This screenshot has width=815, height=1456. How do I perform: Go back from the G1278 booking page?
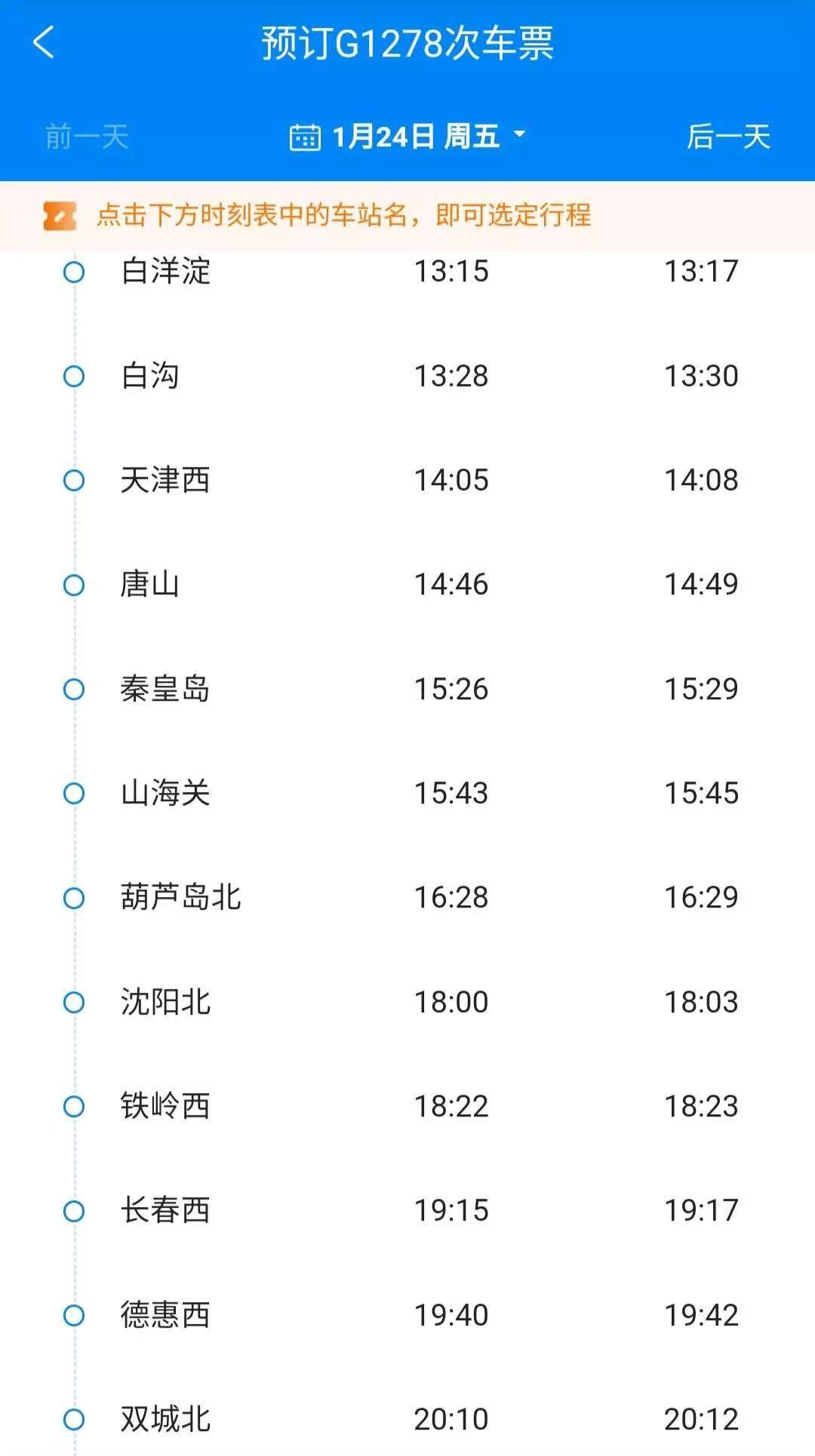(x=44, y=42)
